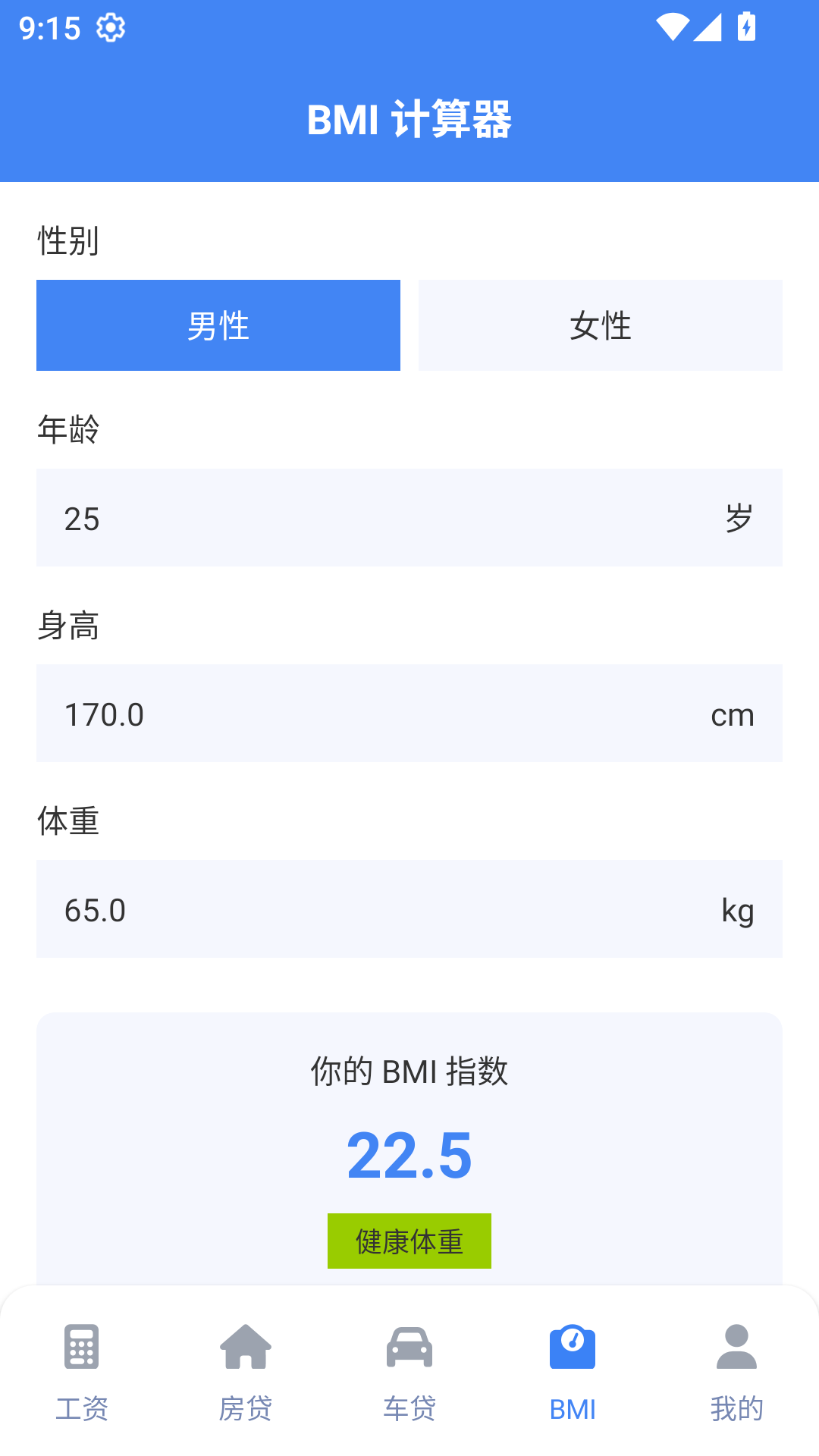Click the weight field showing 65.0
The height and width of the screenshot is (1456, 819).
pyautogui.click(x=409, y=909)
